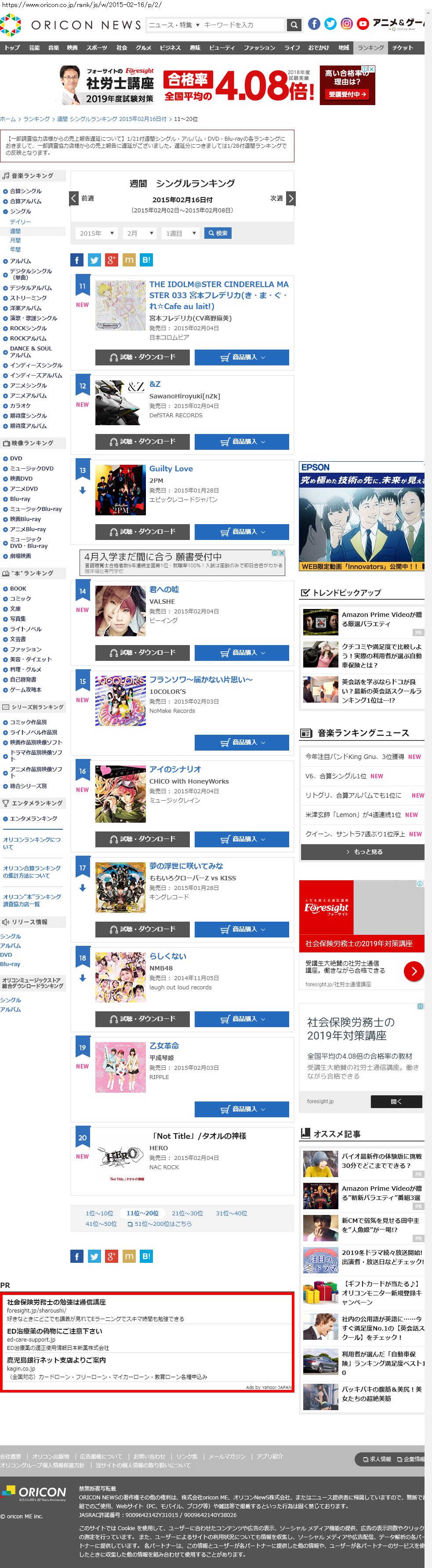
Task: Open the song link &Z
Action: click(155, 384)
